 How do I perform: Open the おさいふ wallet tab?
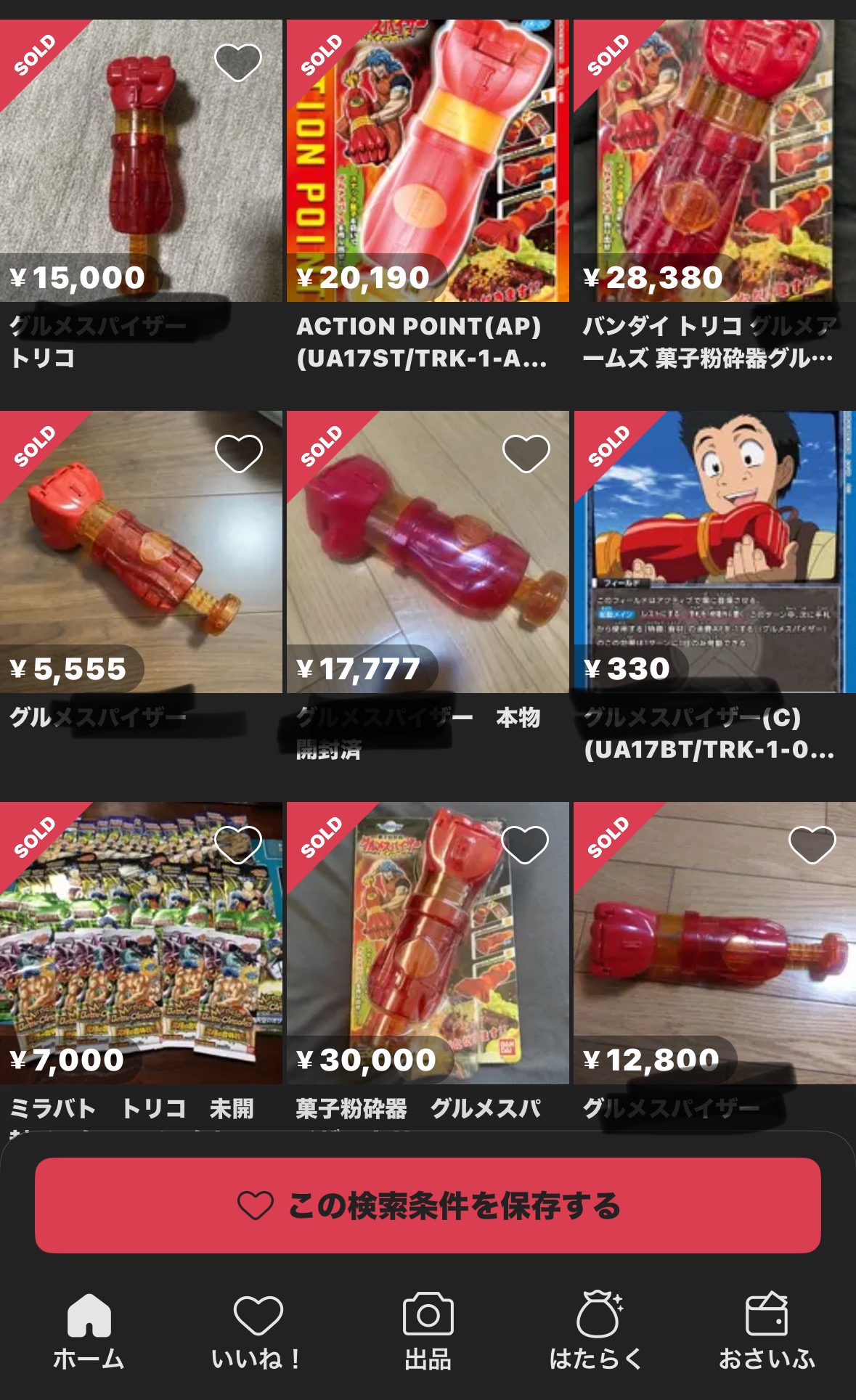click(767, 1333)
